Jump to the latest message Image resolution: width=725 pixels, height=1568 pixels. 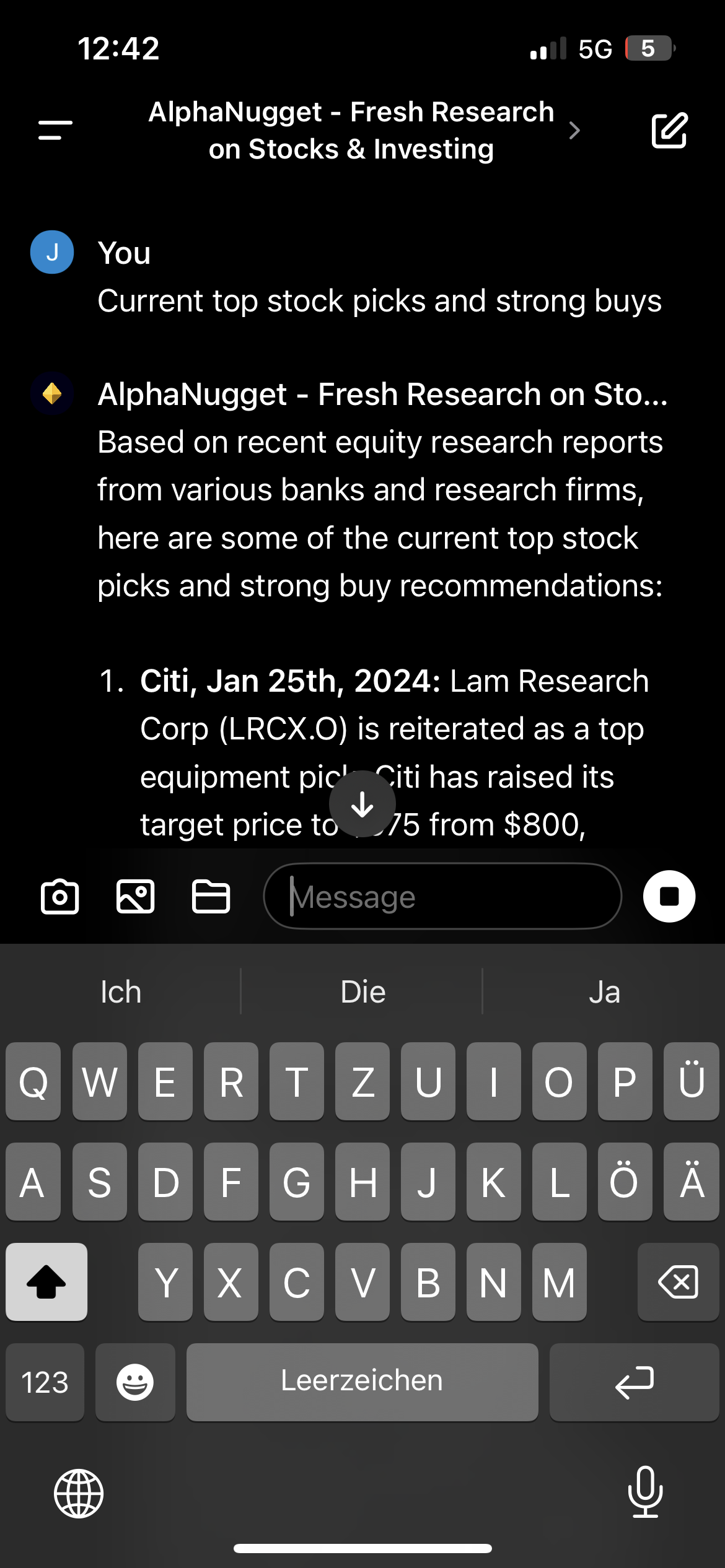[362, 804]
